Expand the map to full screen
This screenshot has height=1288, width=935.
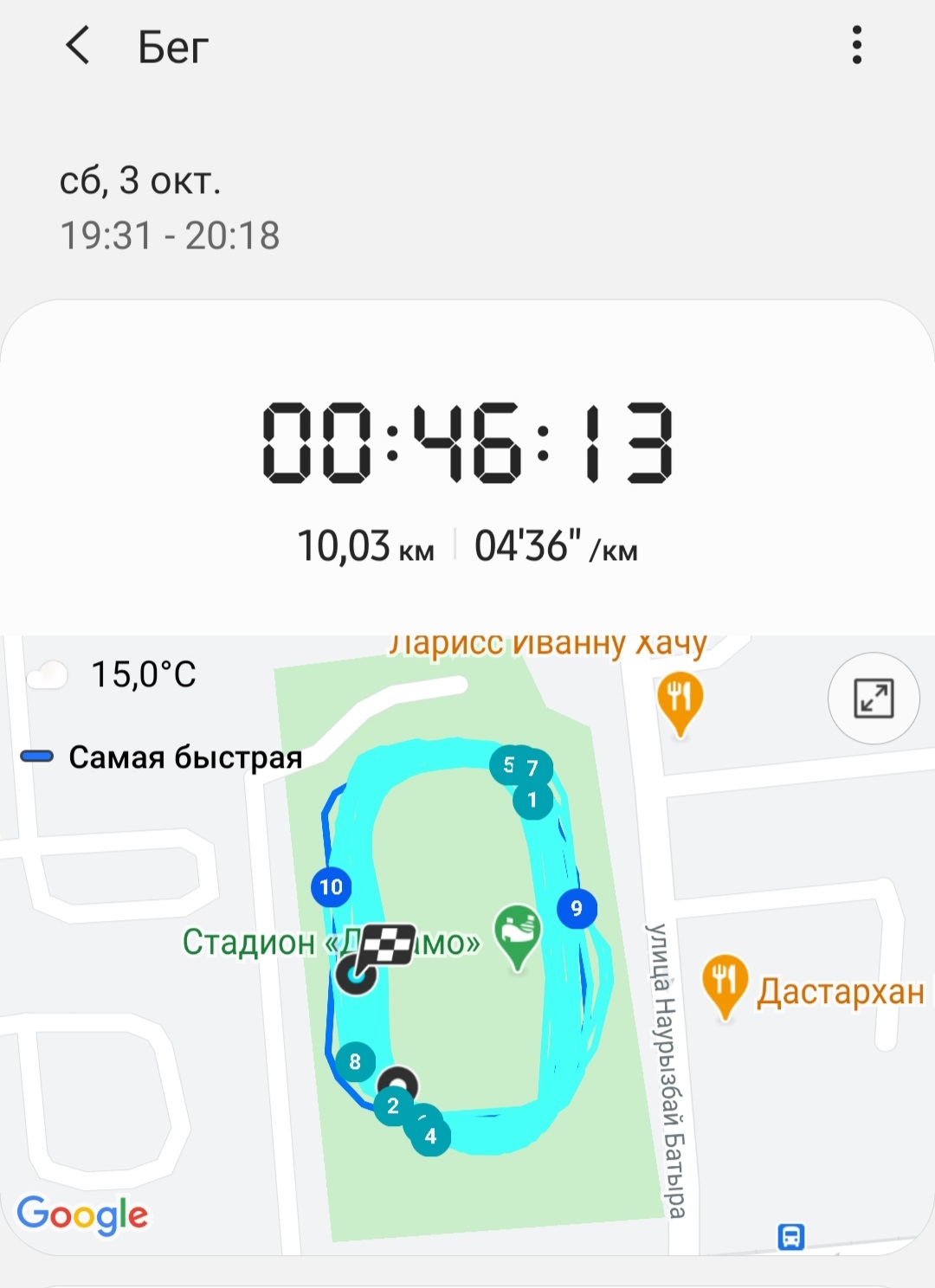[873, 699]
